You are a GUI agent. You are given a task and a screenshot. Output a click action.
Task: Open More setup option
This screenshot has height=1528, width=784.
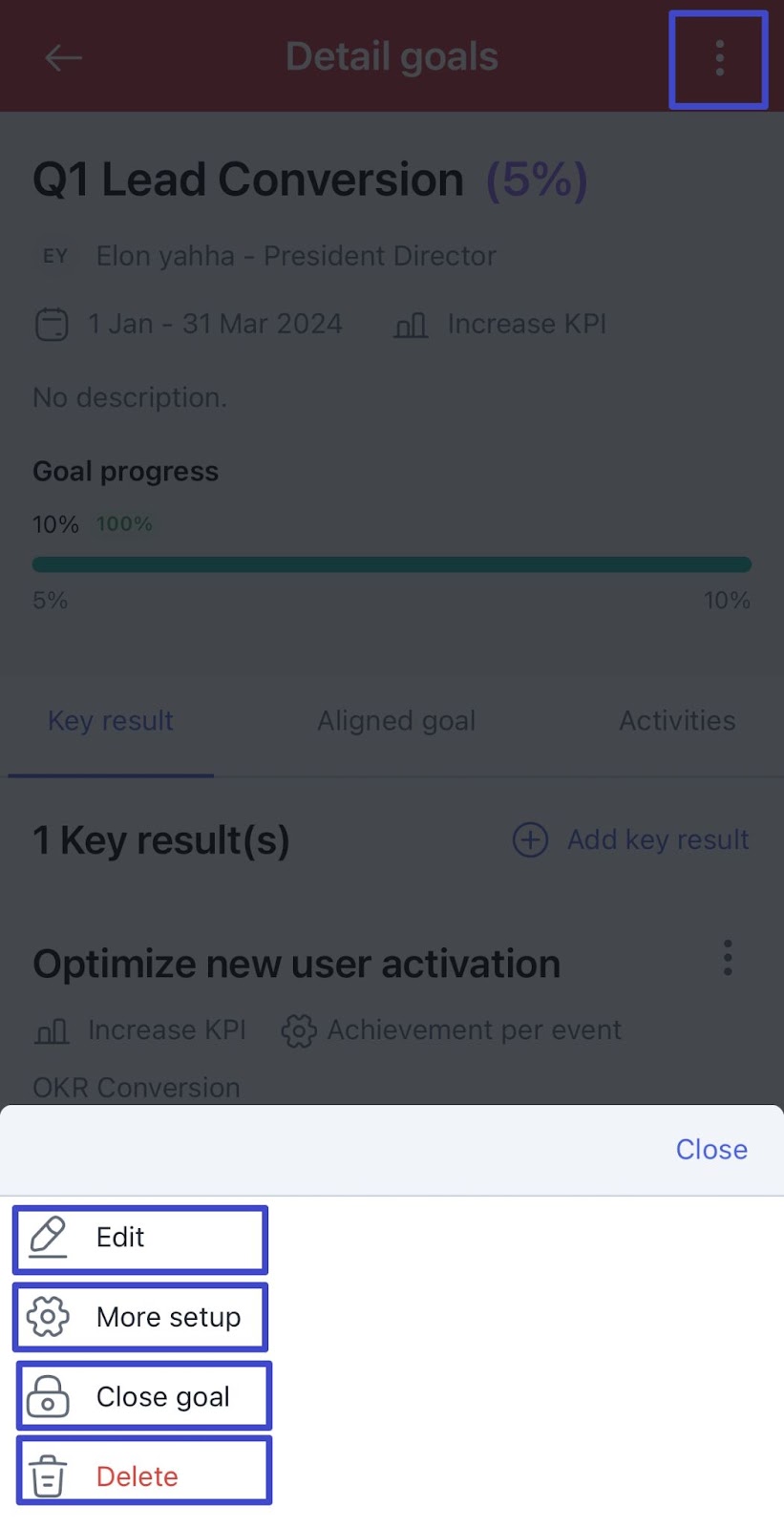point(140,1317)
